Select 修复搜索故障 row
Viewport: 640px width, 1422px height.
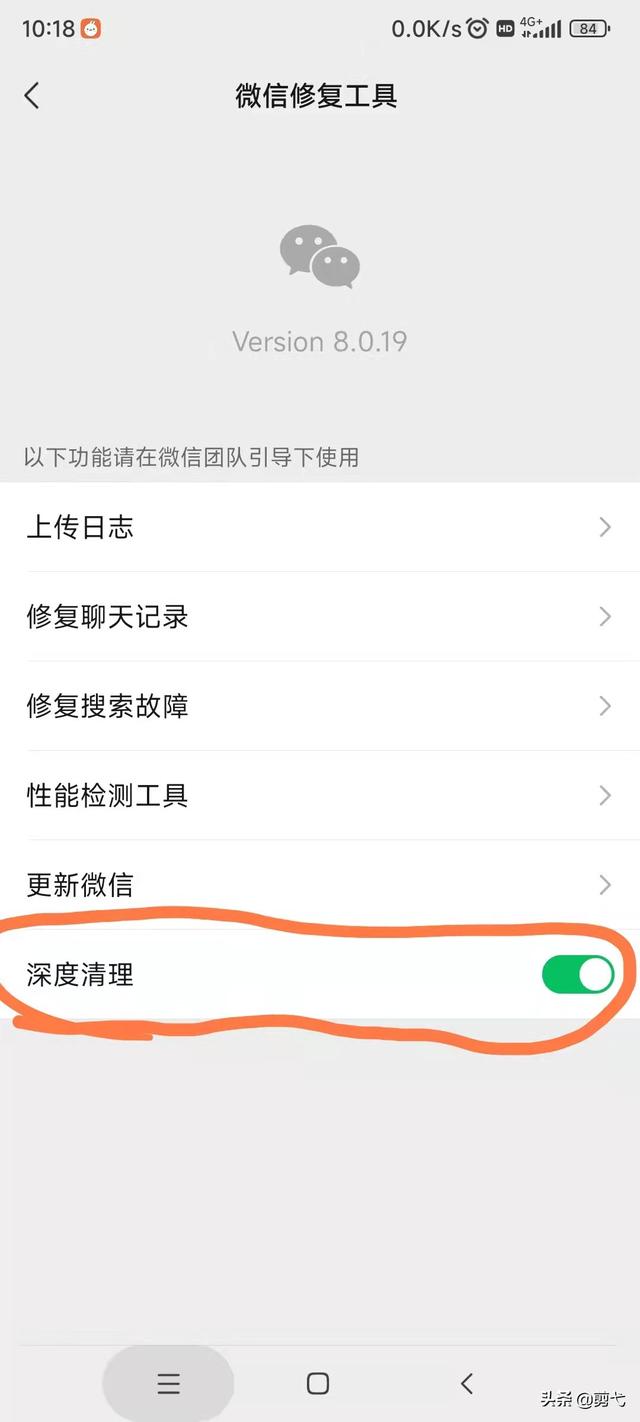(320, 706)
